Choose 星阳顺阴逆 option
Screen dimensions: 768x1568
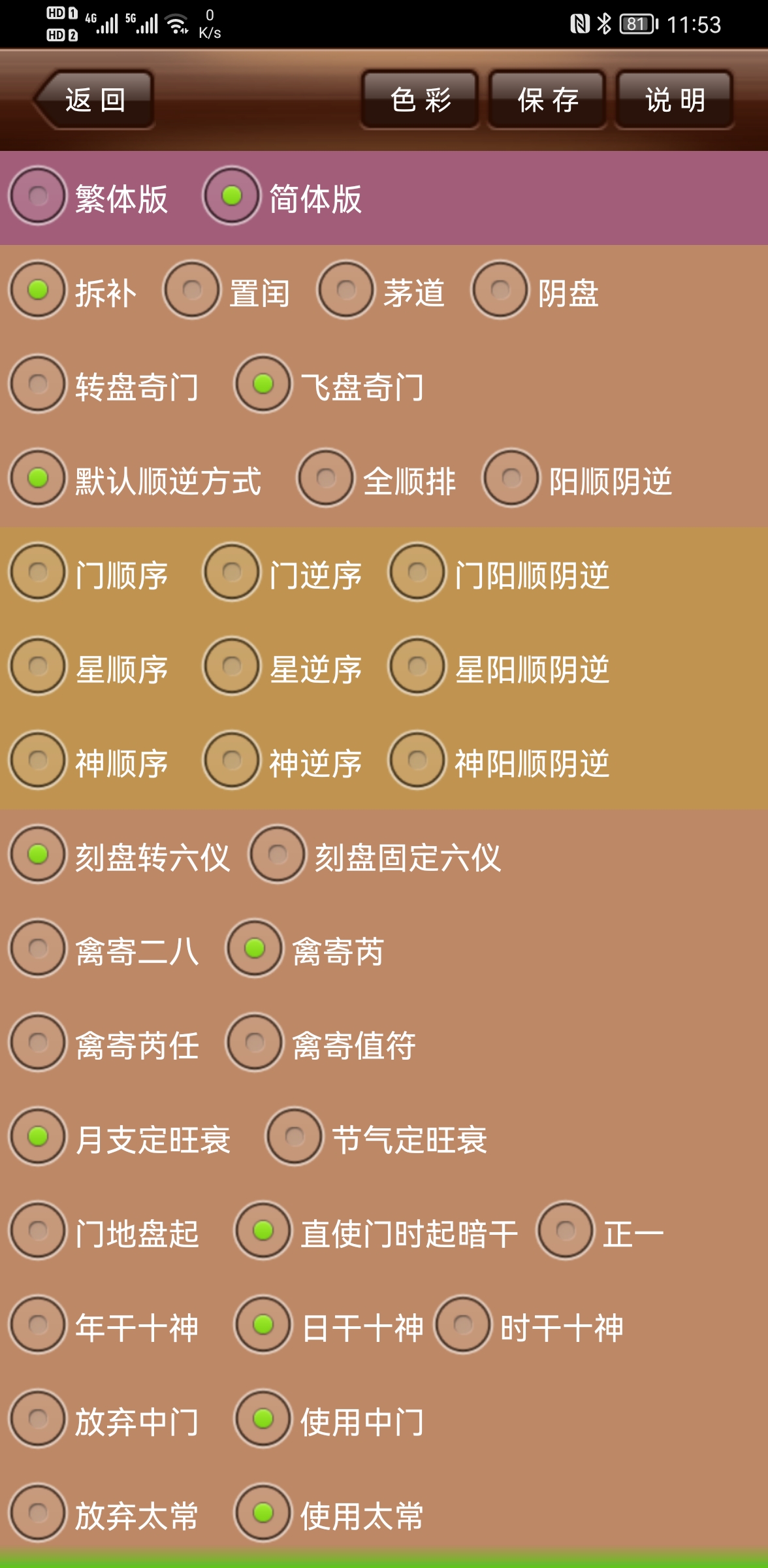(417, 666)
